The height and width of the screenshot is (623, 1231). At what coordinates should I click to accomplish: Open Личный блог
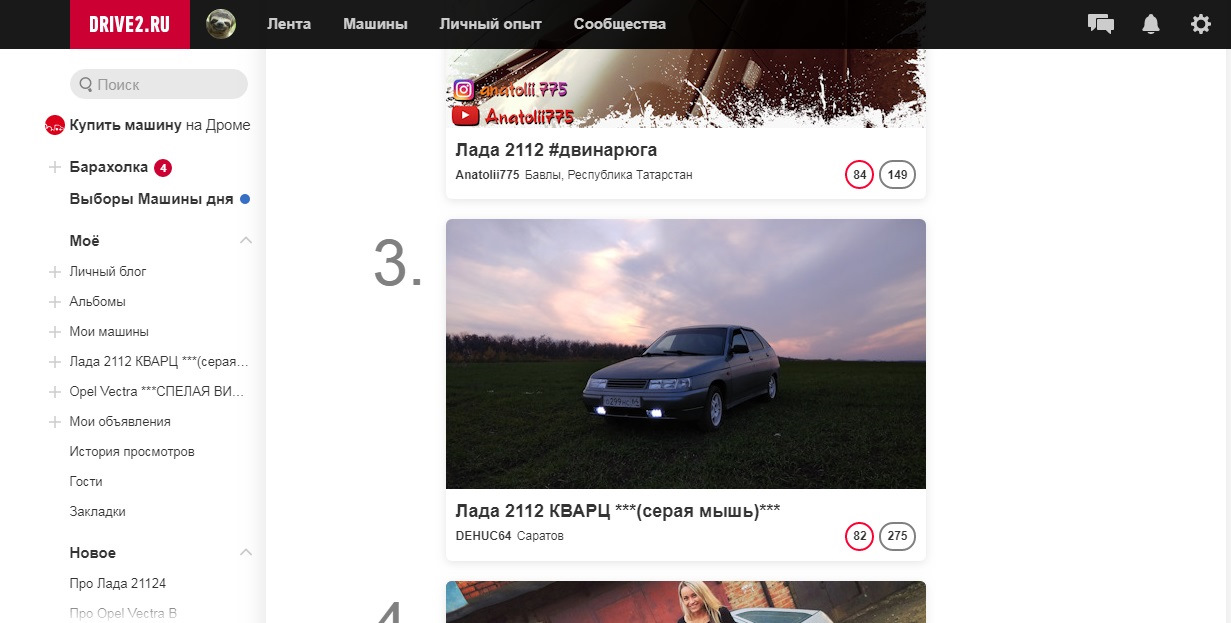(108, 271)
